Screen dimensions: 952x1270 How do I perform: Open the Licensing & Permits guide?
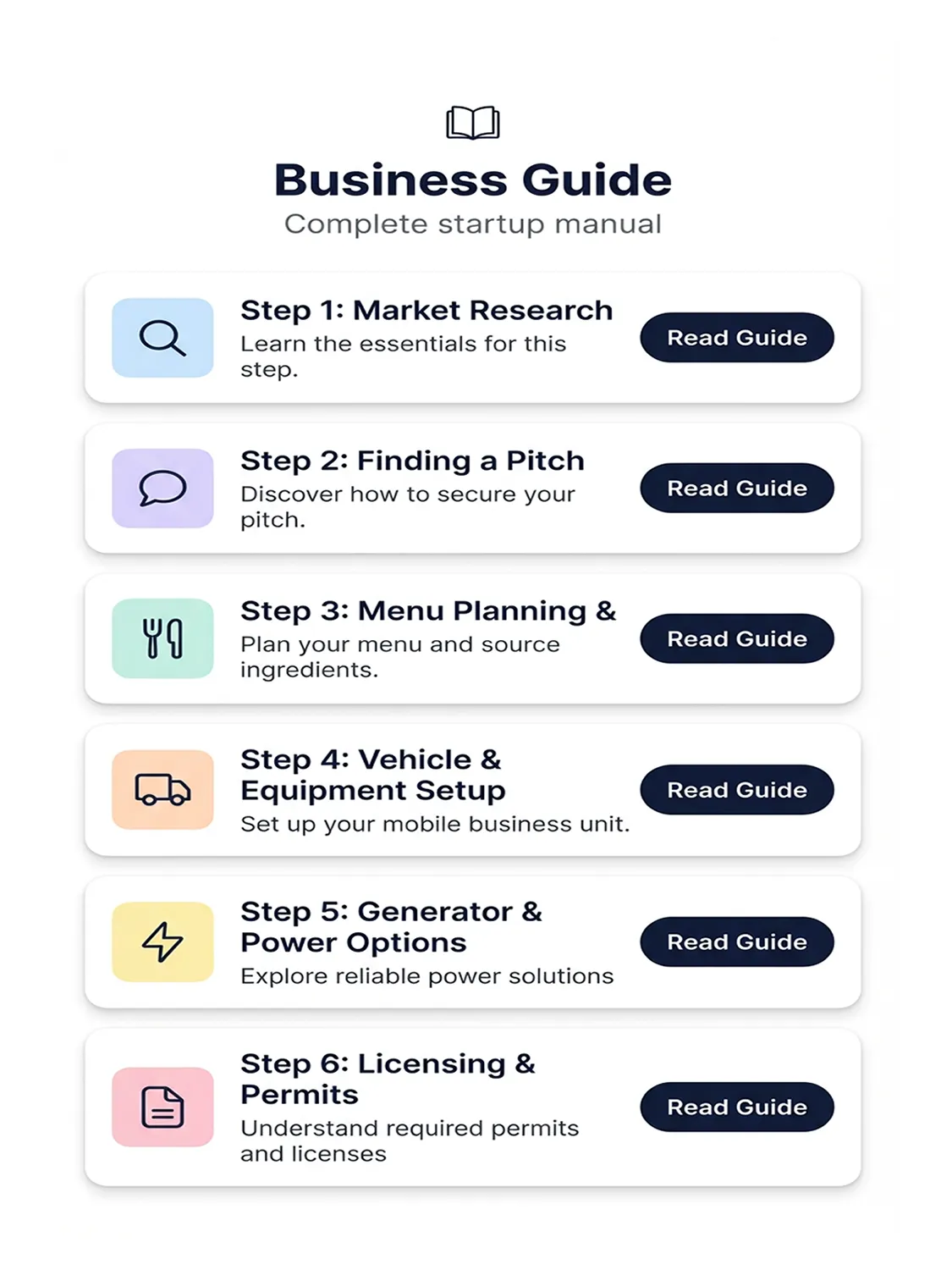click(736, 1107)
